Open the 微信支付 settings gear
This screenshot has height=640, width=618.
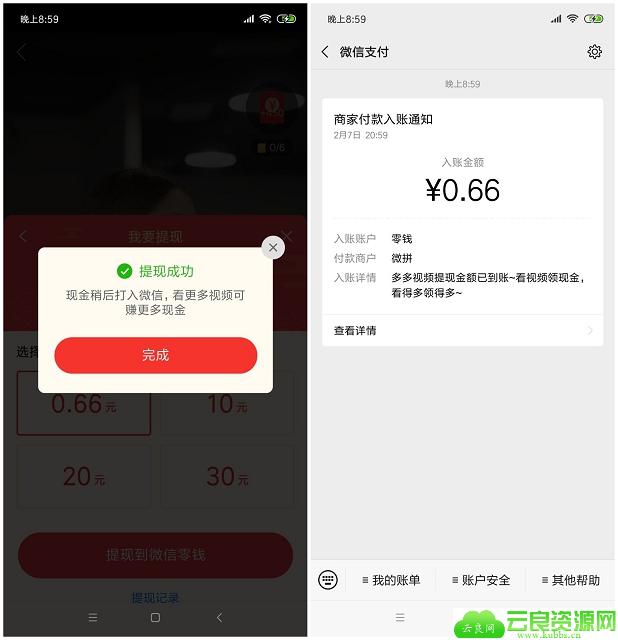[594, 52]
